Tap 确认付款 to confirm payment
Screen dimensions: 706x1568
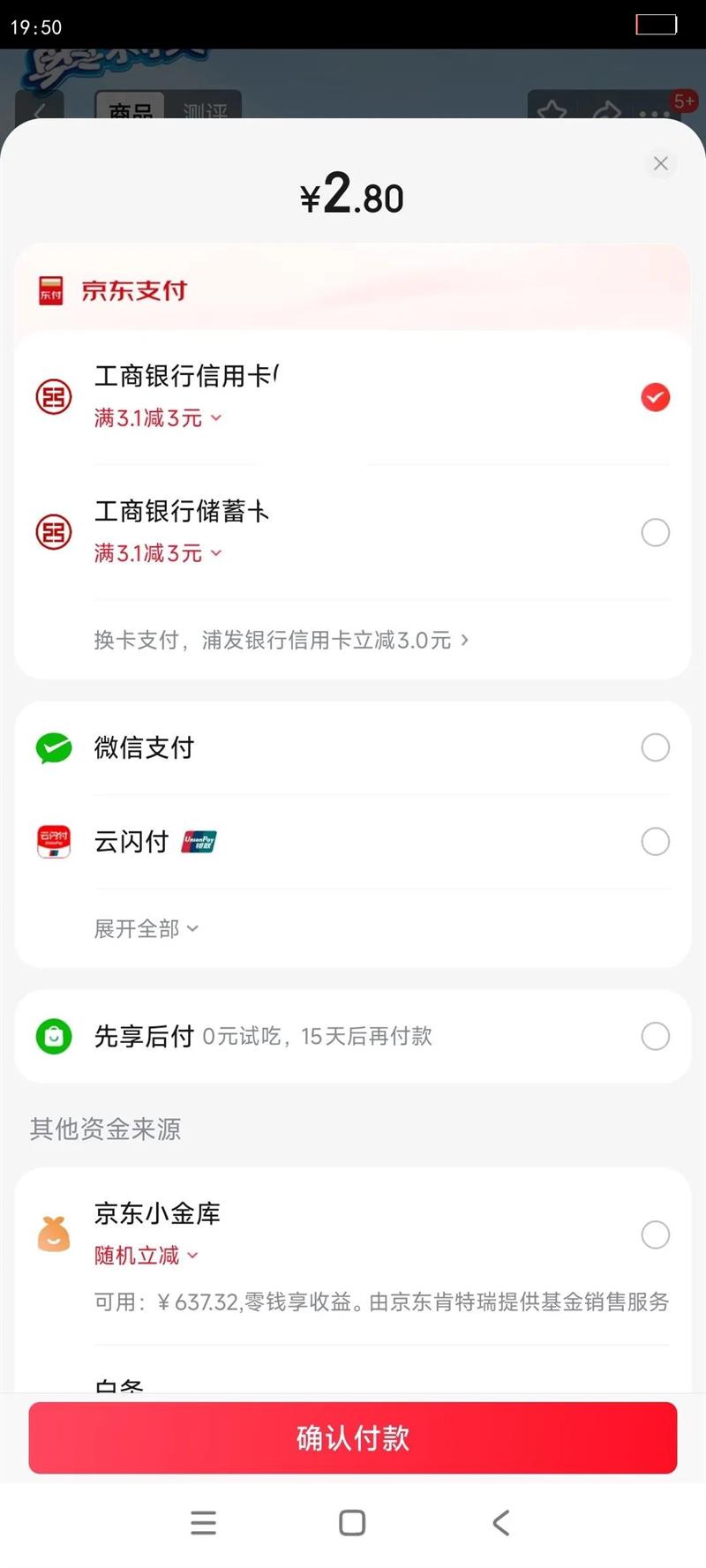click(x=353, y=1437)
